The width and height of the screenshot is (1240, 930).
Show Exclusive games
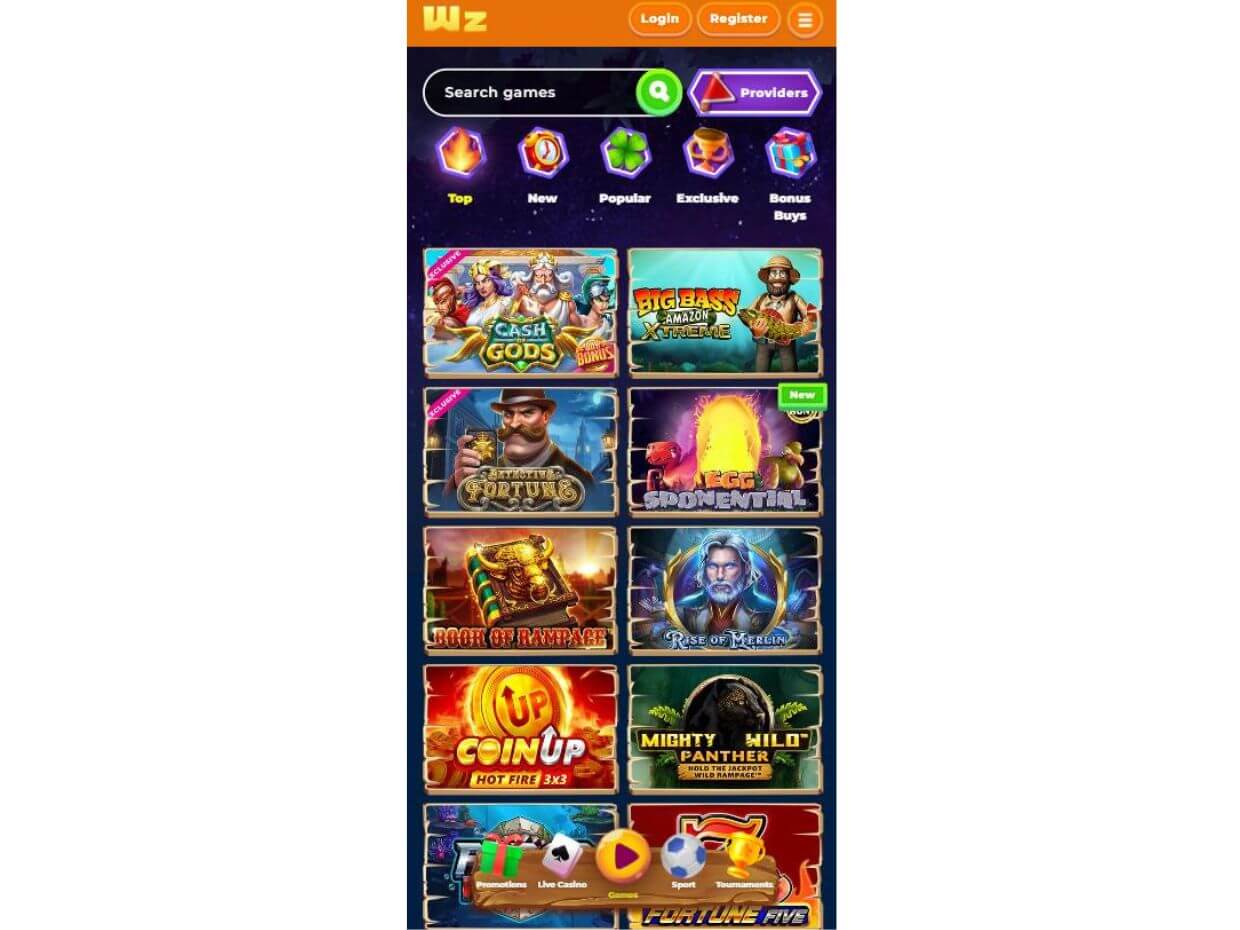[707, 165]
